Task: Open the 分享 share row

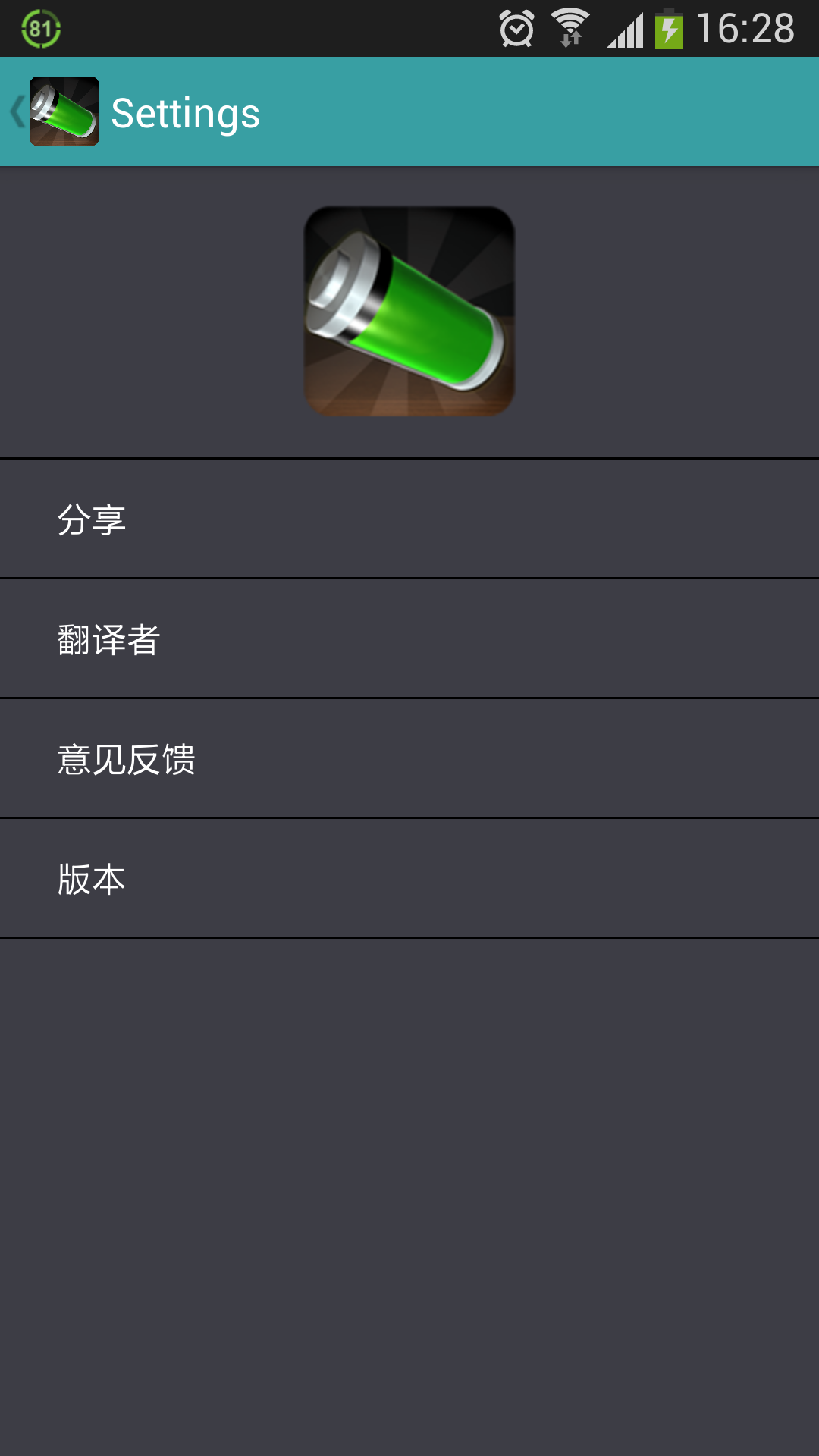Action: pyautogui.click(x=409, y=519)
